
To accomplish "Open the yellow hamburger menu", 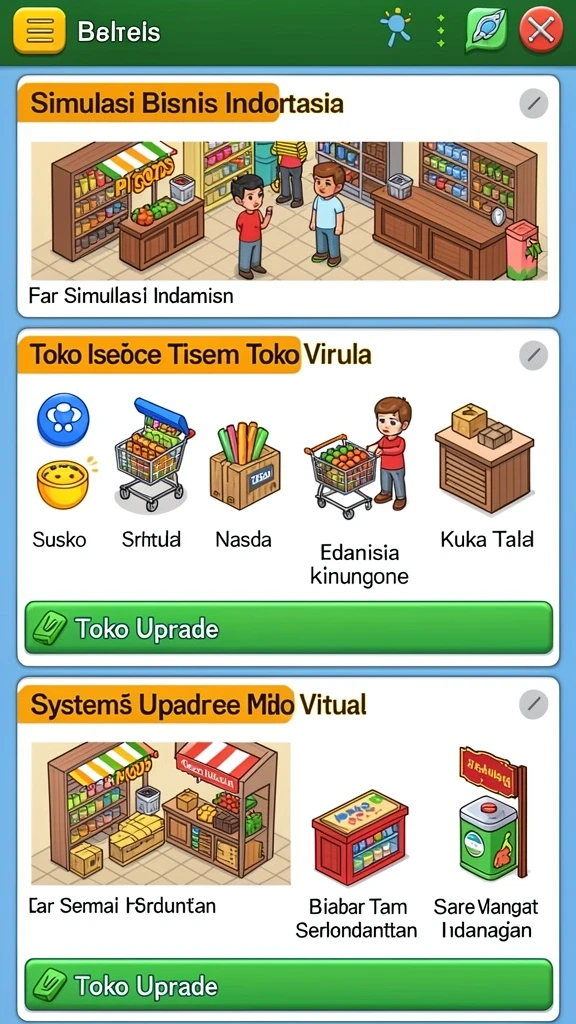I will 39,30.
